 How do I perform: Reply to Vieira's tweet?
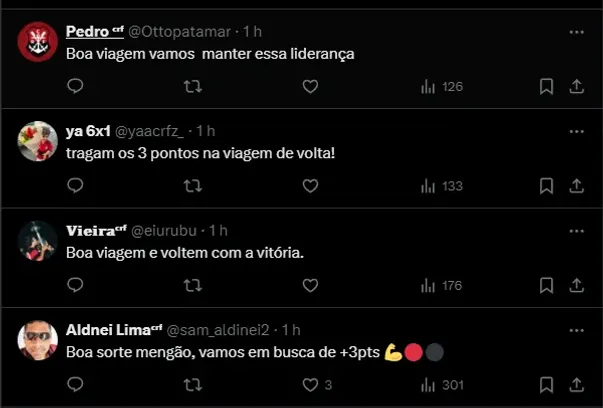(75, 285)
